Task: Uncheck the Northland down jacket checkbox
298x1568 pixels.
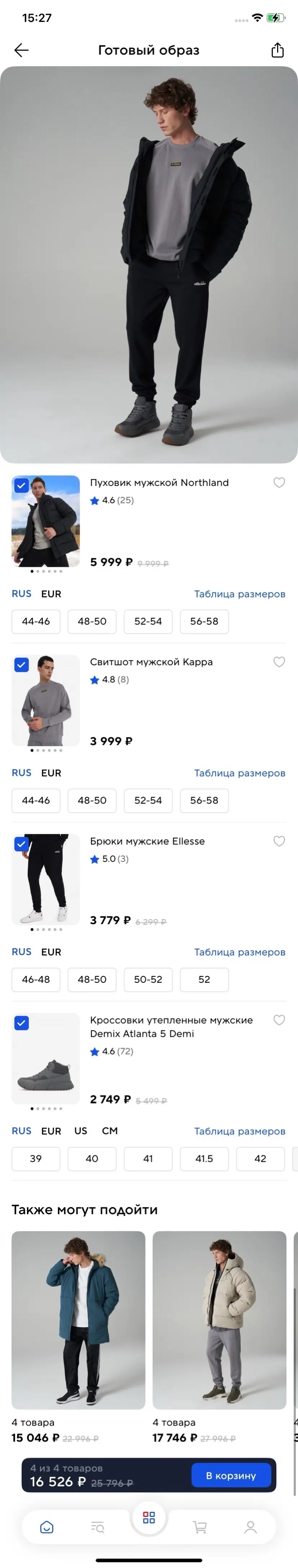Action: click(x=21, y=486)
